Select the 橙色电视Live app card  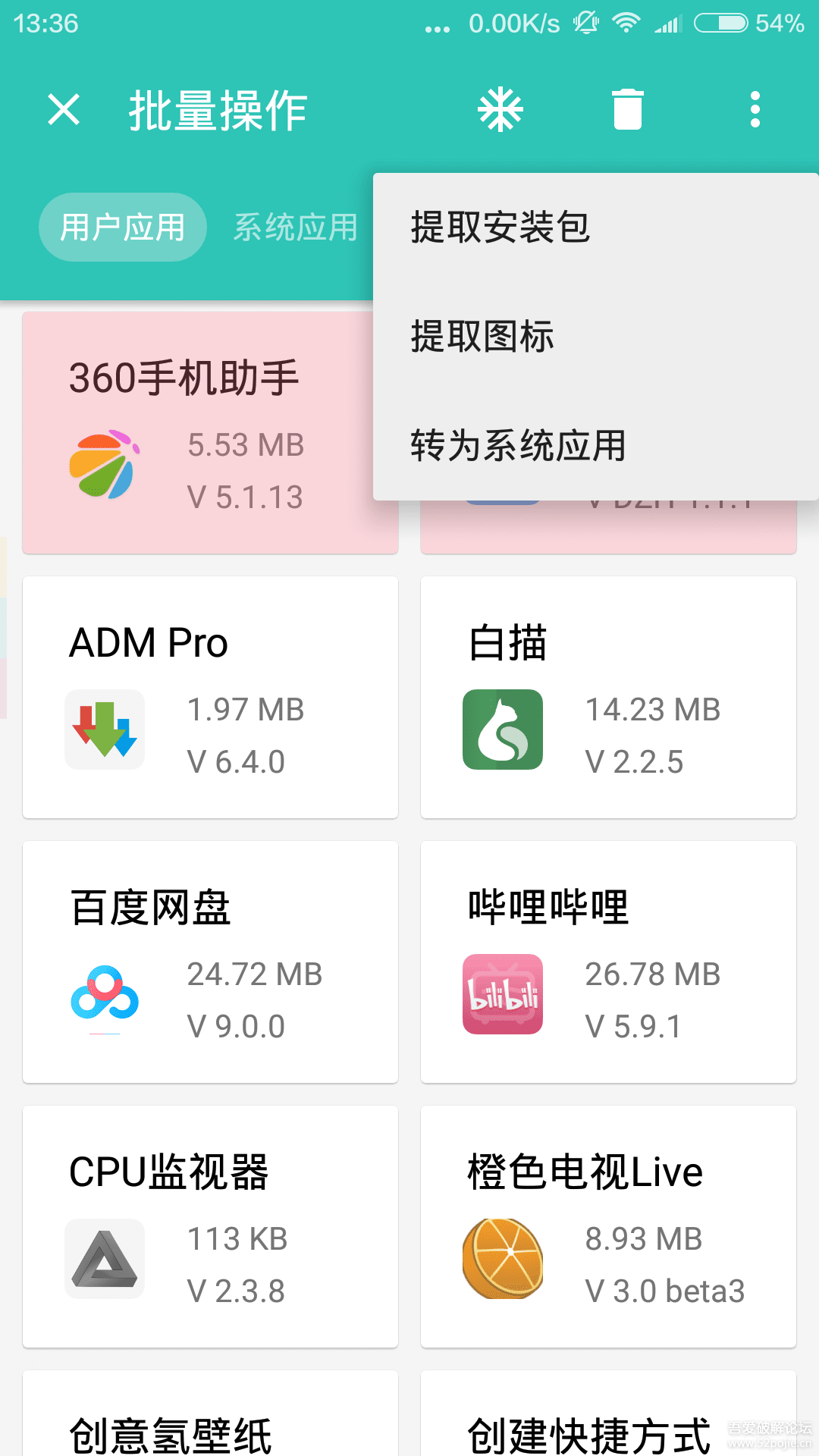click(608, 1227)
